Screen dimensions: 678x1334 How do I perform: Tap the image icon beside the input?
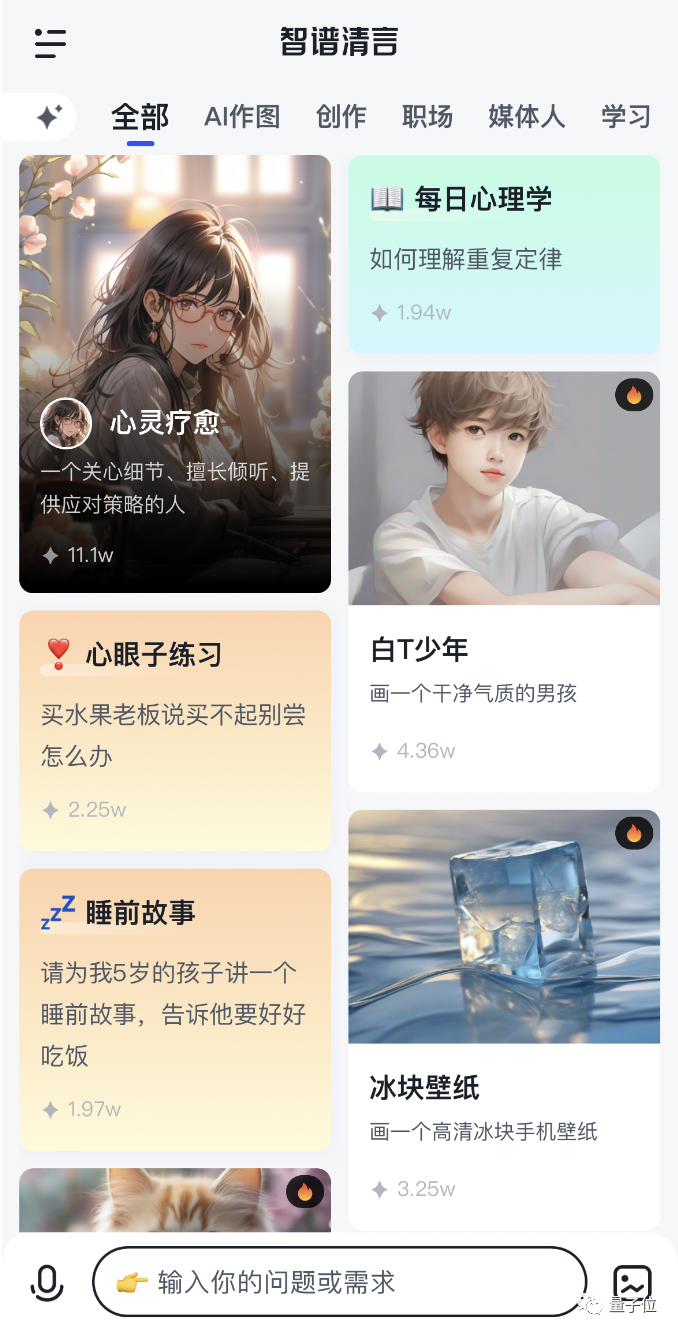coord(632,1281)
